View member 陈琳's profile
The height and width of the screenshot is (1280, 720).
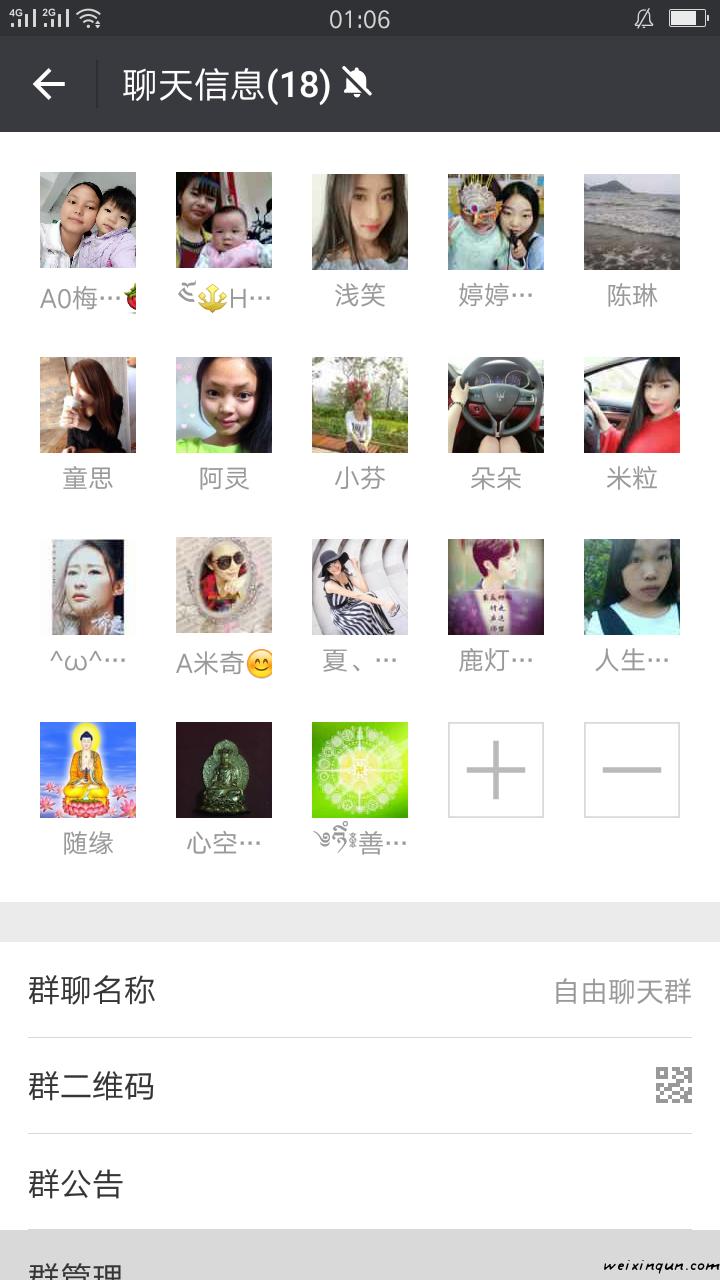(x=632, y=221)
